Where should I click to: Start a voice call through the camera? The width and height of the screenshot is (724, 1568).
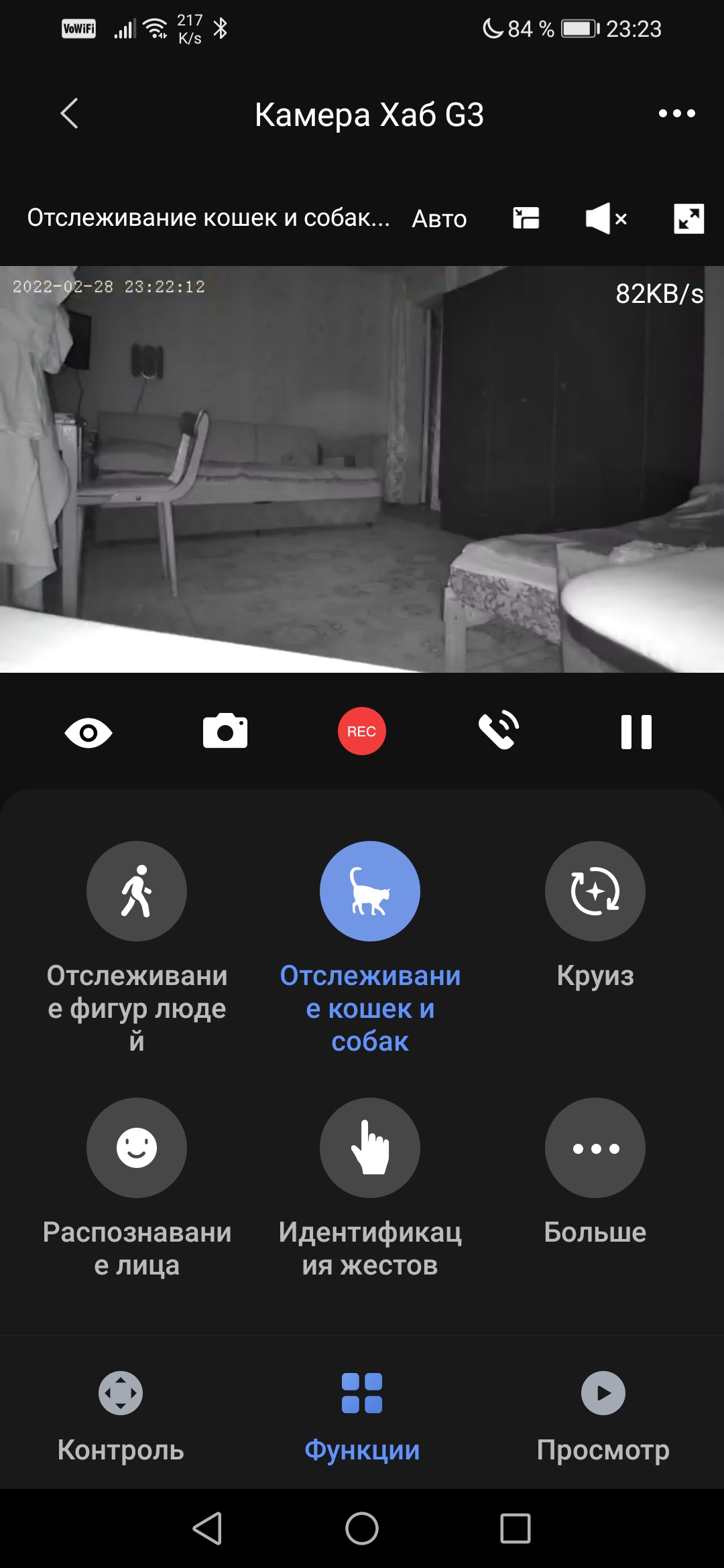click(499, 731)
